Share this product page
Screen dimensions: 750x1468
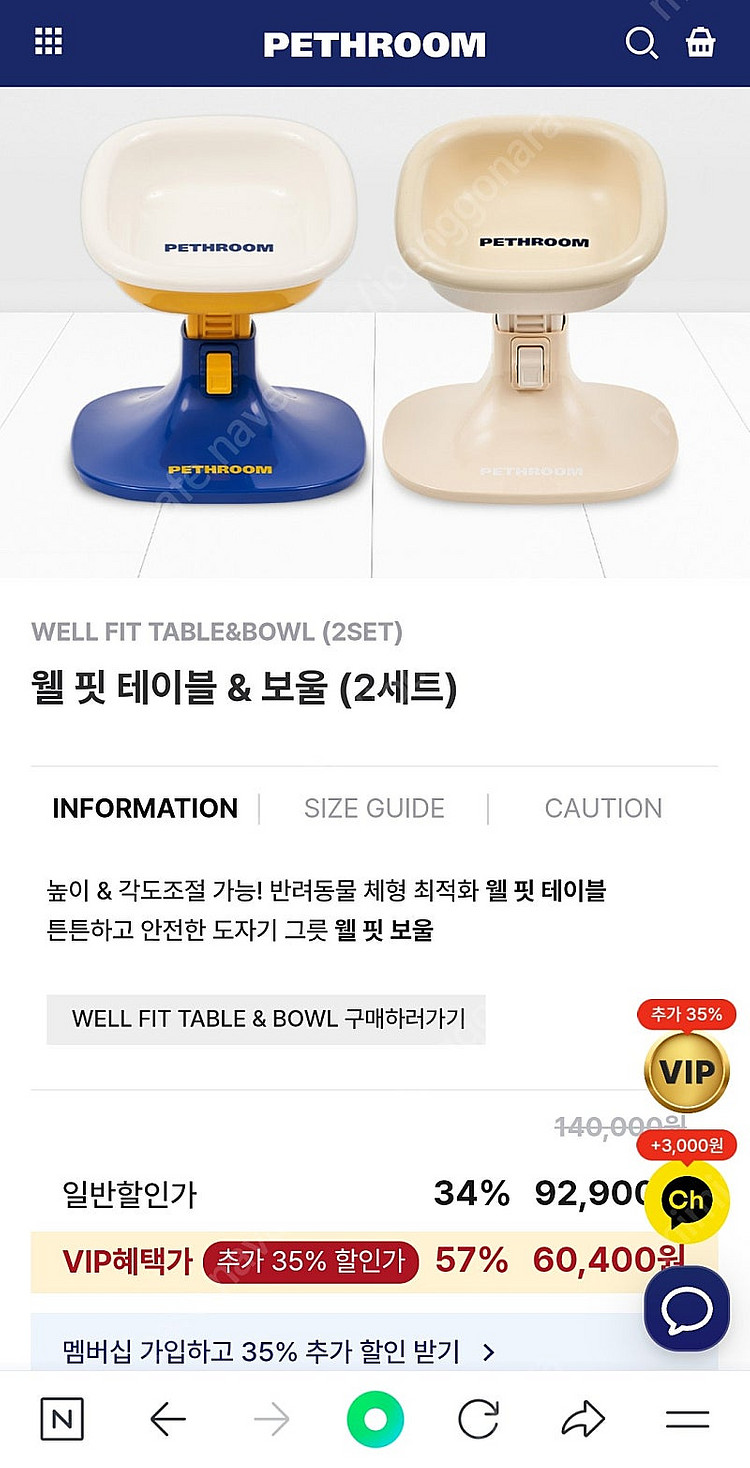click(583, 1419)
